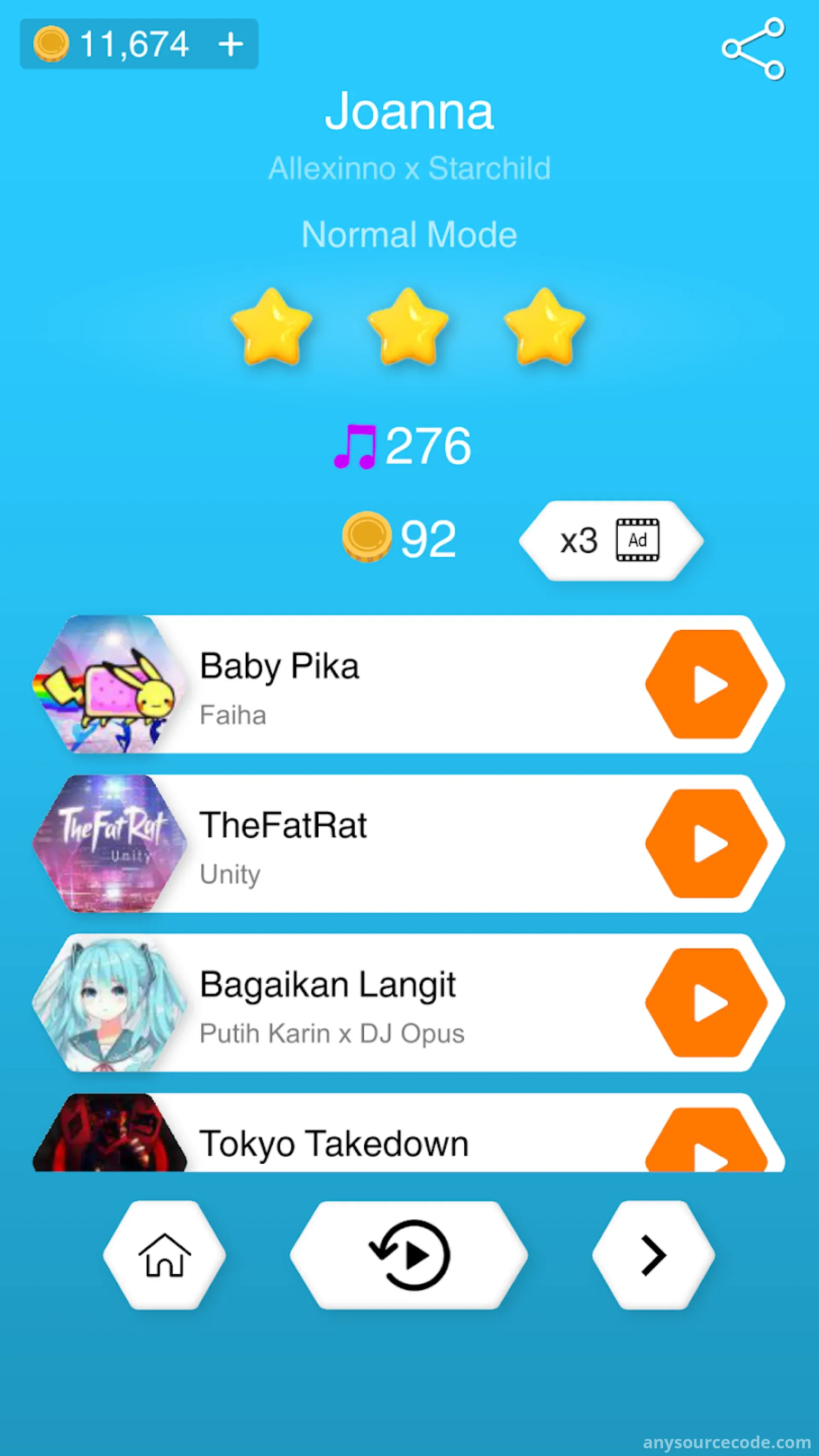Replay the current song
819x1456 pixels.
pos(409,1255)
